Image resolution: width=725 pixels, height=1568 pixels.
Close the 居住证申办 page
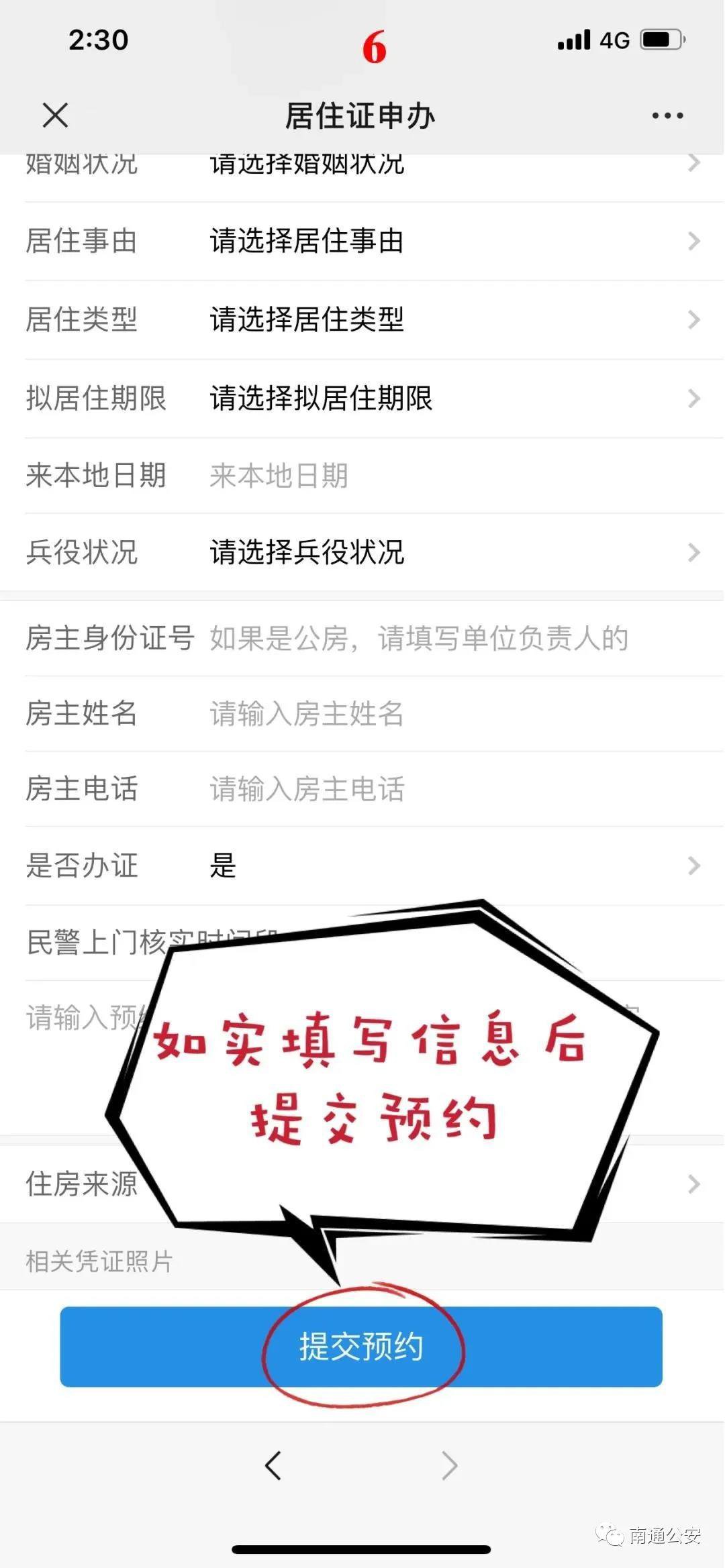click(55, 115)
